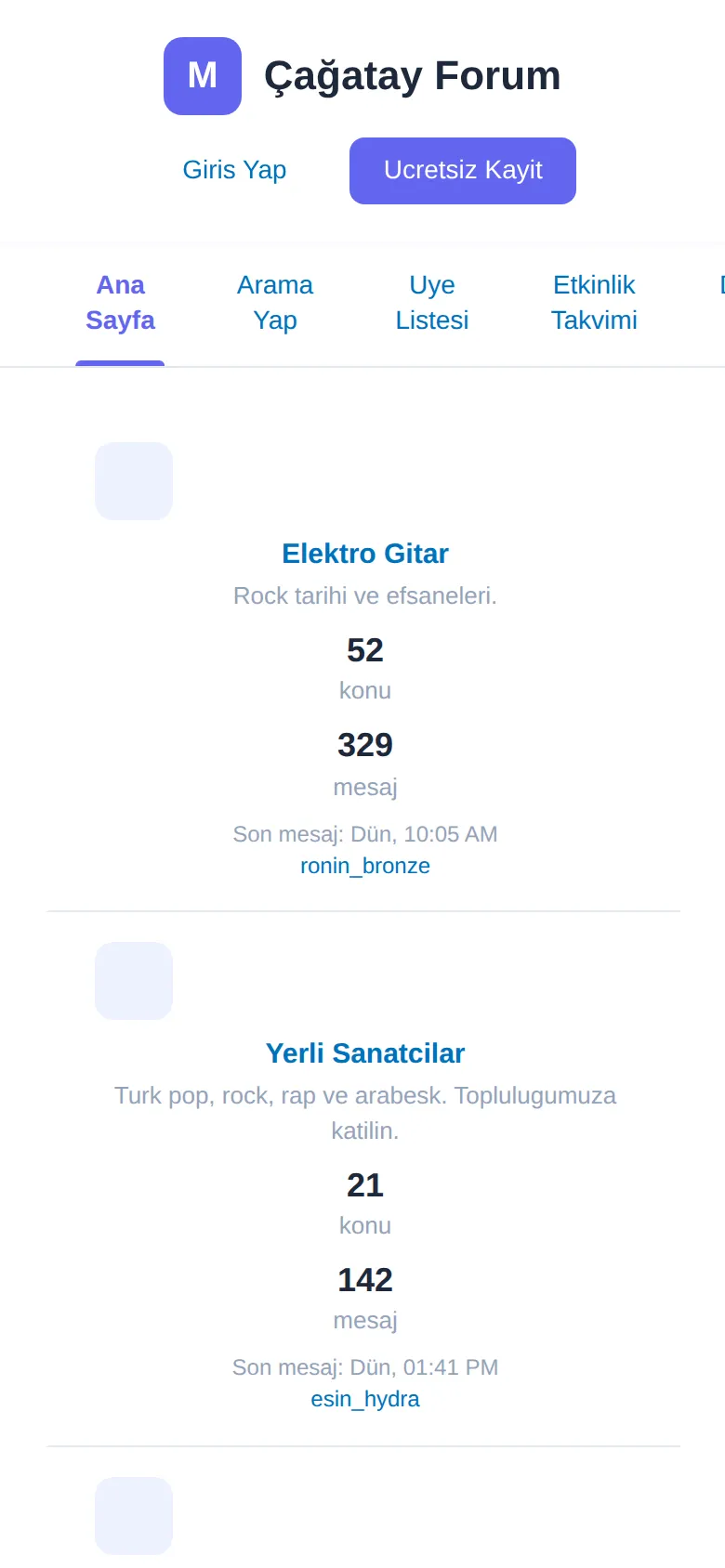Image resolution: width=725 pixels, height=1568 pixels.
Task: Tap the Ucretsiz Kayit button
Action: coord(463,171)
